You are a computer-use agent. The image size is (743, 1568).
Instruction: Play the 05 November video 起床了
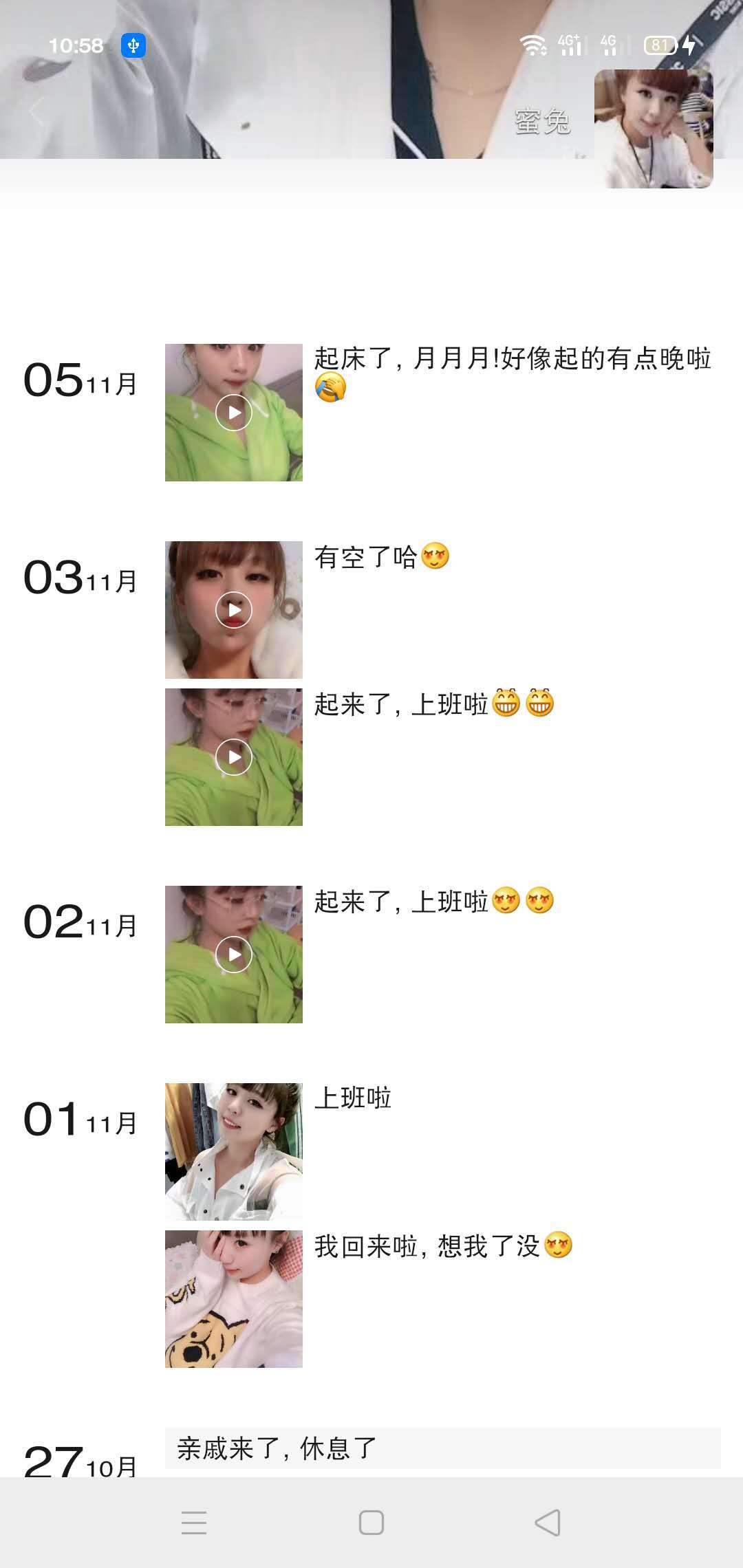point(234,413)
